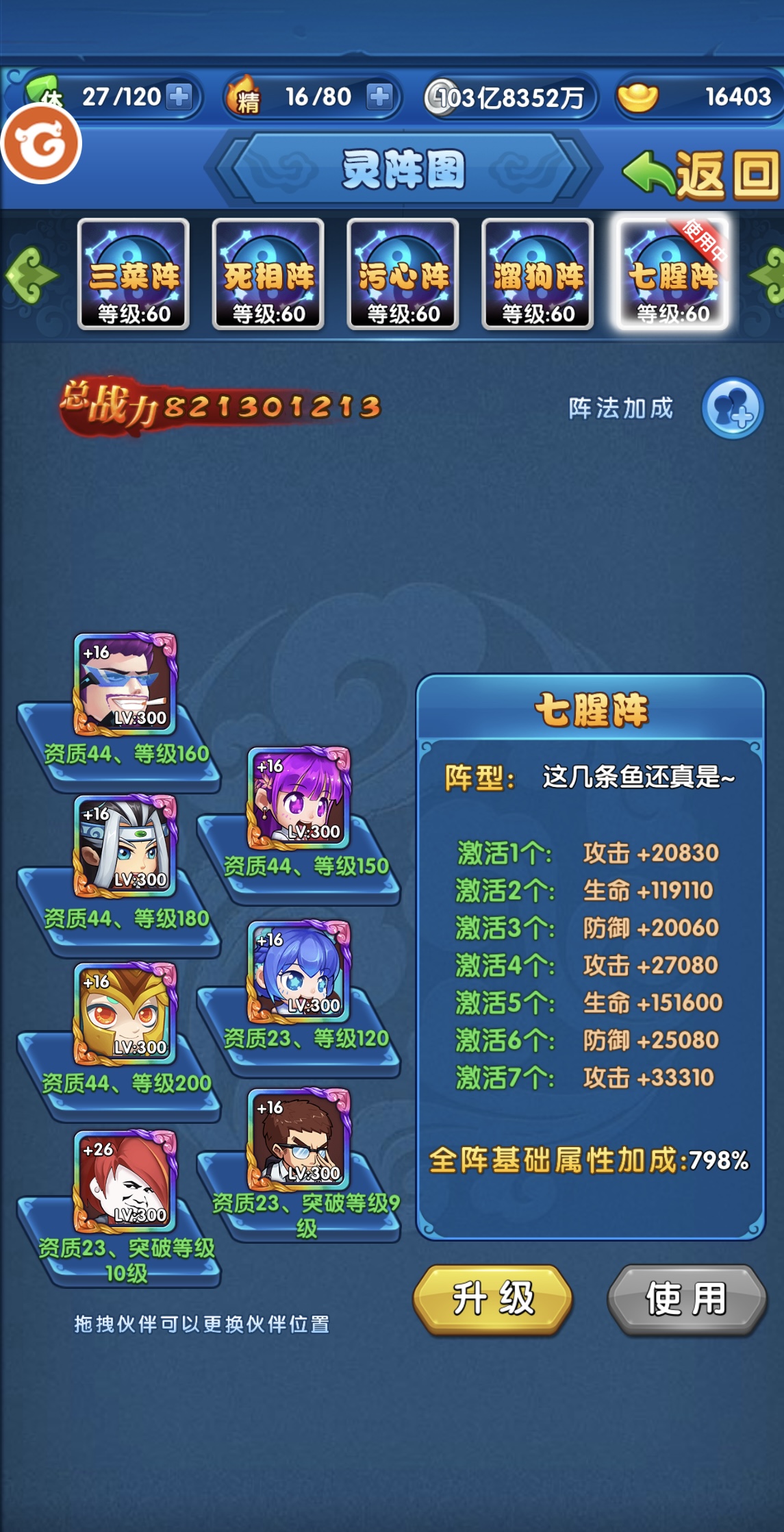Open the 阵法加成 partner bonus icon
The height and width of the screenshot is (1532, 784).
point(733,408)
